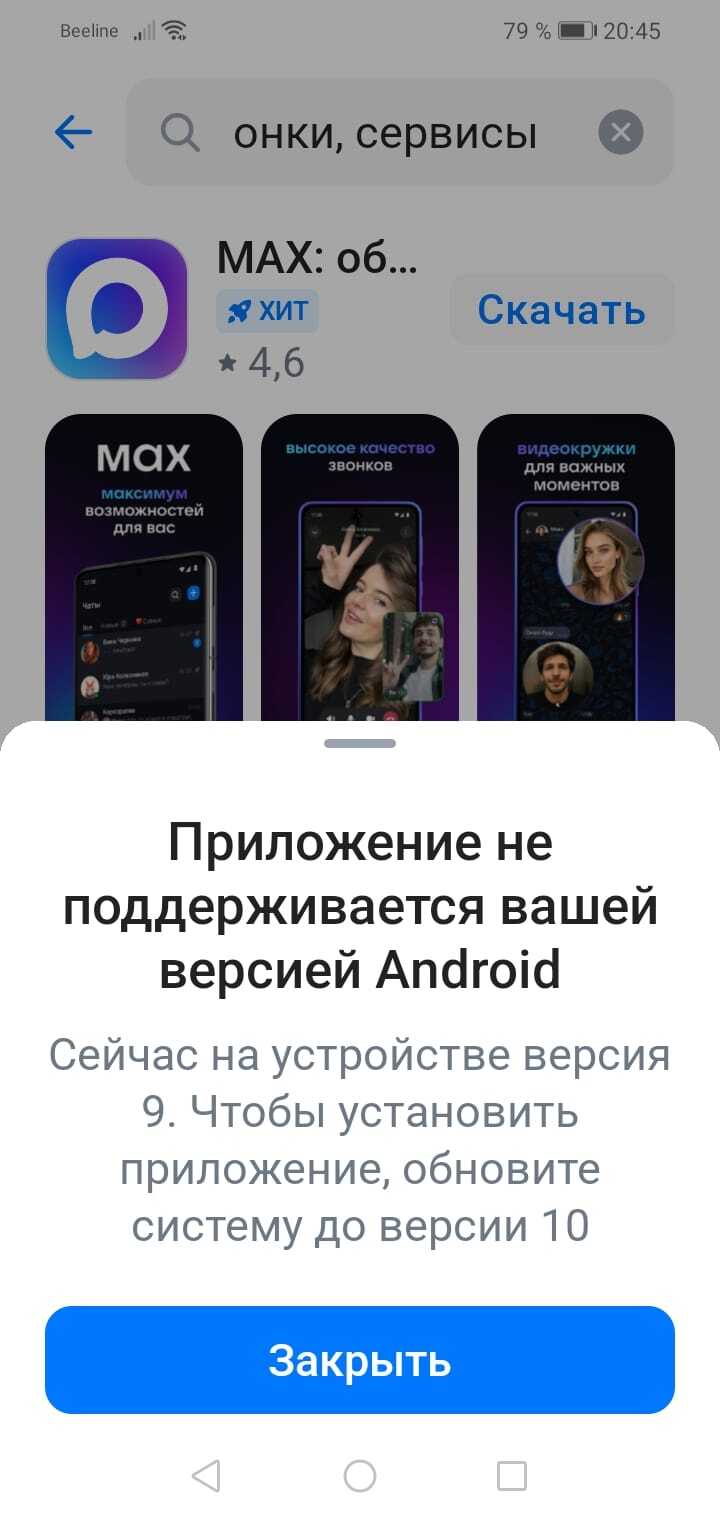Open the MAX app icon
The image size is (720, 1520).
[x=117, y=309]
